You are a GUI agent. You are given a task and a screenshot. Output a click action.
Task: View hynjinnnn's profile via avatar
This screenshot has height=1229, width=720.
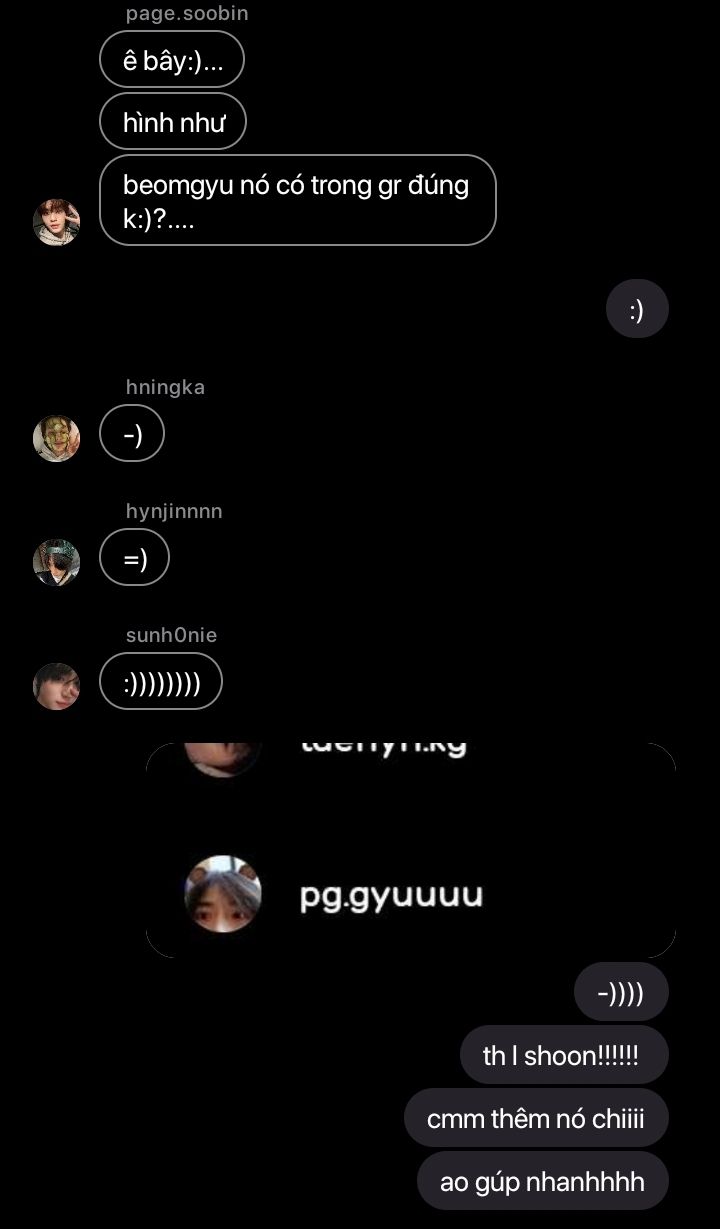click(x=56, y=562)
